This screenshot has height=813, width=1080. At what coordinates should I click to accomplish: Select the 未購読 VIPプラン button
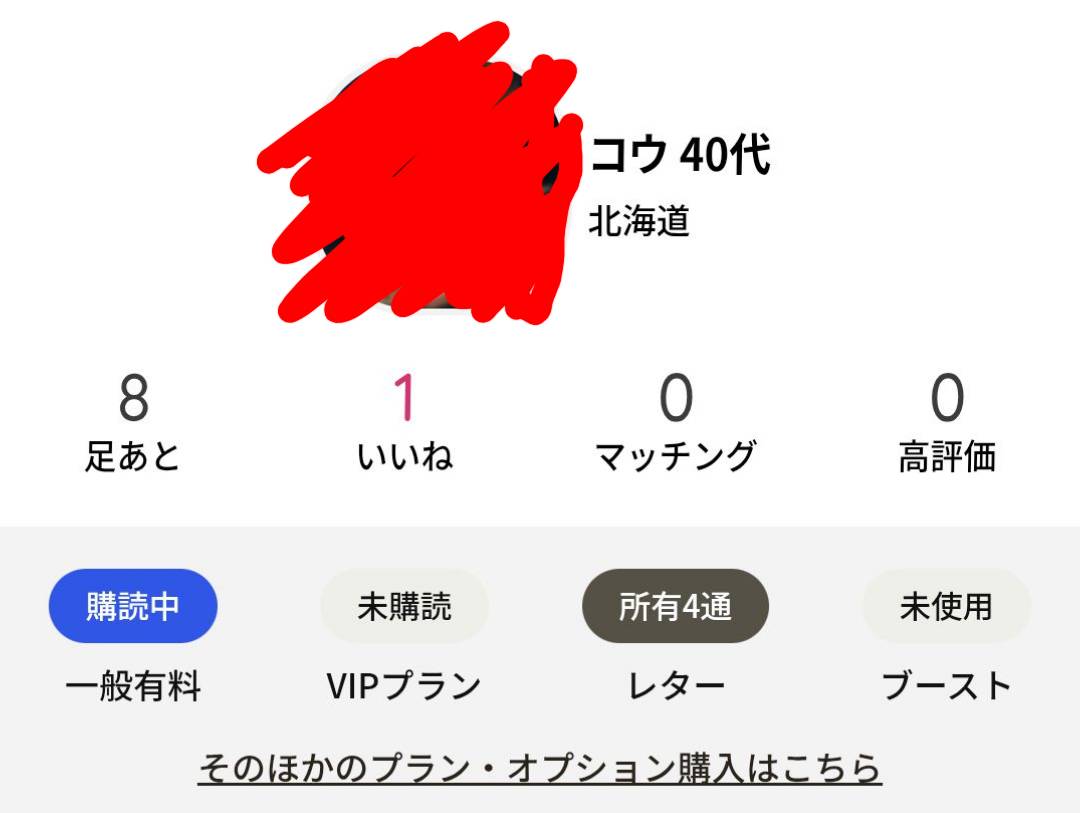404,606
